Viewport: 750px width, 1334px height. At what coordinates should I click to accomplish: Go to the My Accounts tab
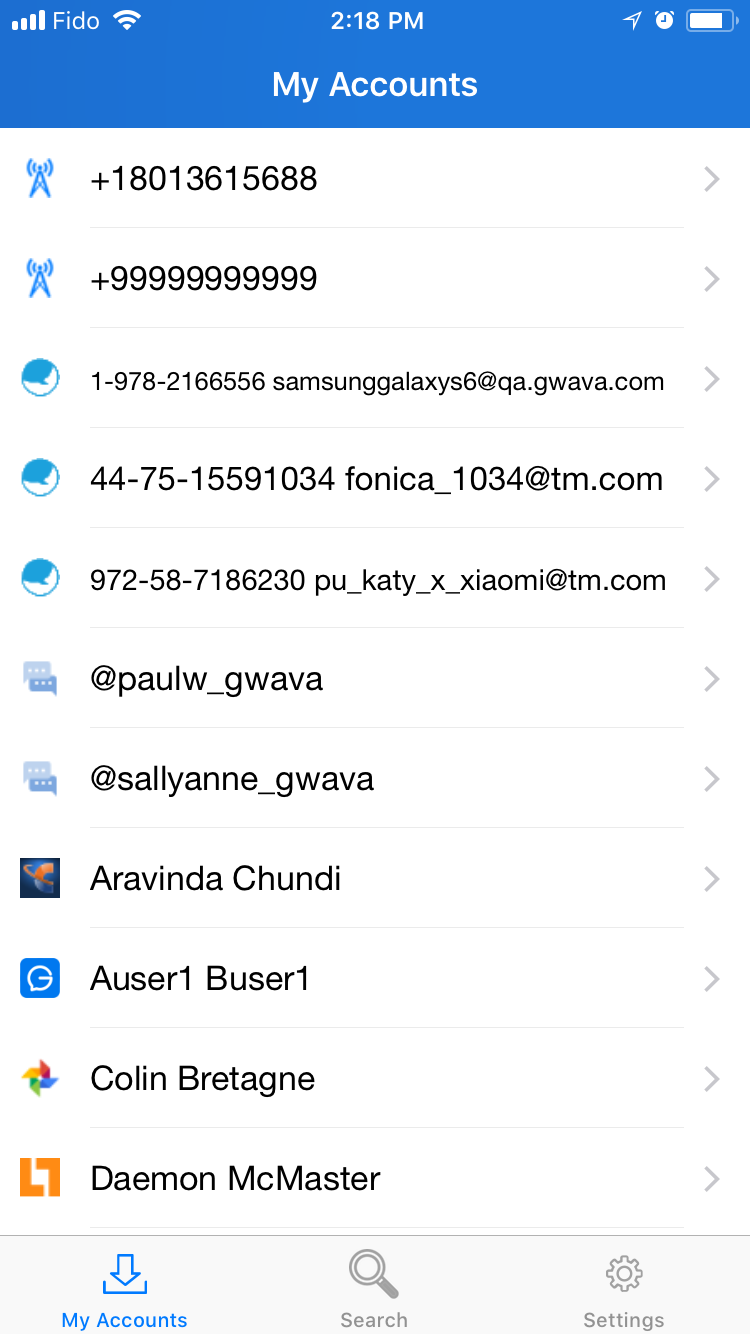(124, 1288)
